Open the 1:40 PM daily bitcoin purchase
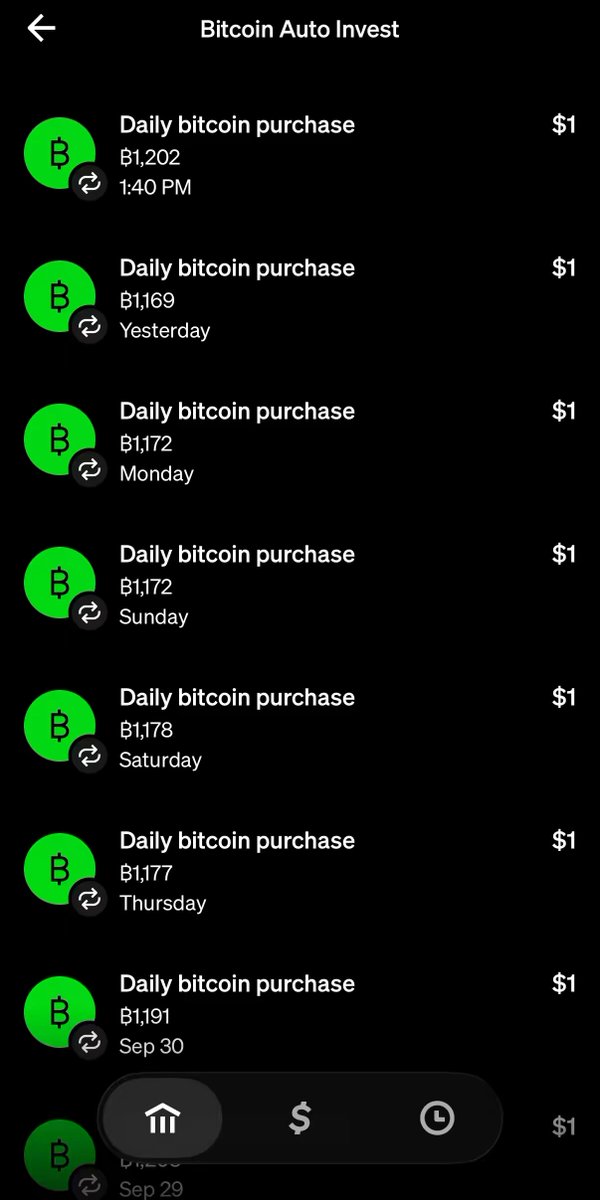Viewport: 600px width, 1200px height. point(300,156)
